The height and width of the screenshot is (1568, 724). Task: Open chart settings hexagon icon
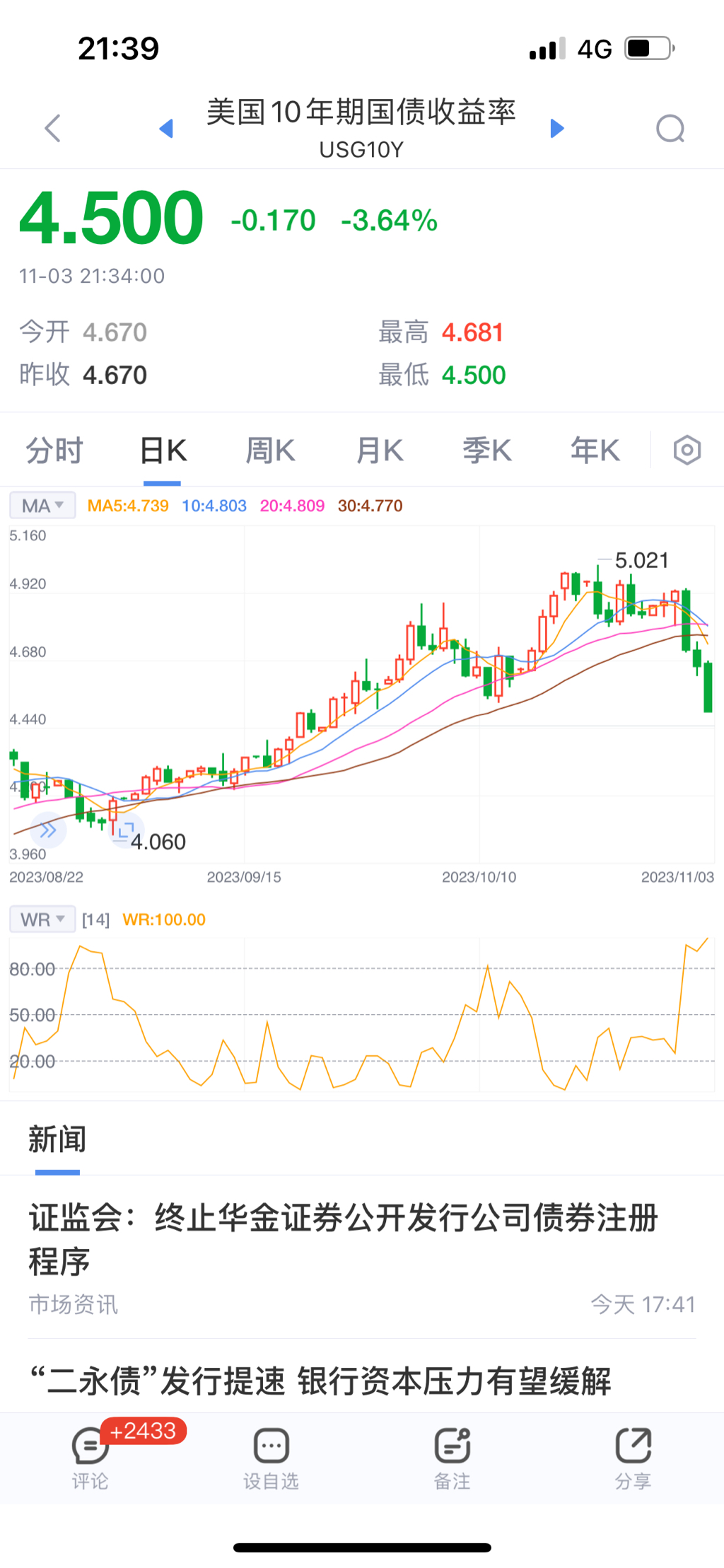pyautogui.click(x=687, y=451)
